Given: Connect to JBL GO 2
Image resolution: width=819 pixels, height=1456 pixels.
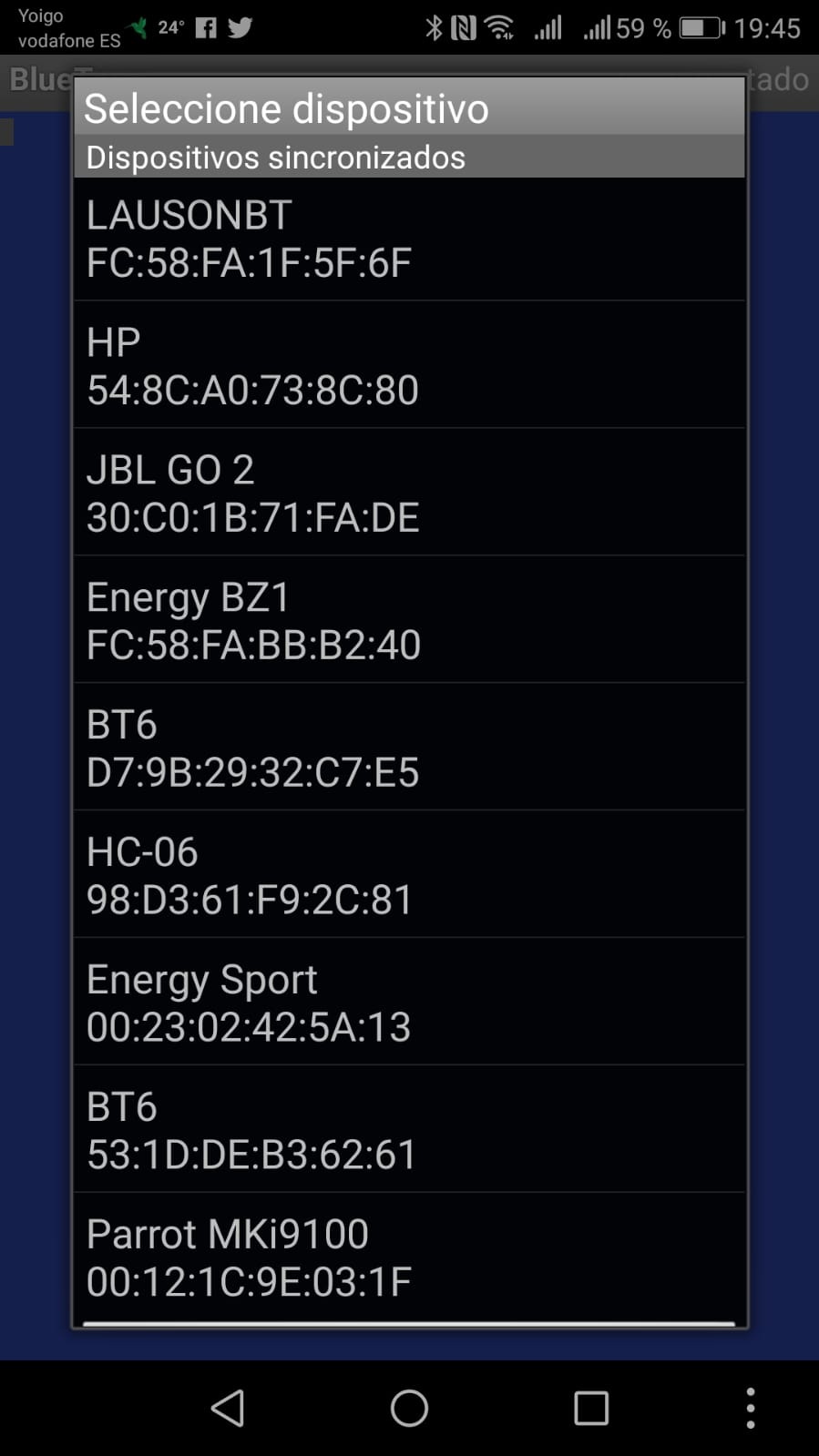Looking at the screenshot, I should click(x=409, y=493).
